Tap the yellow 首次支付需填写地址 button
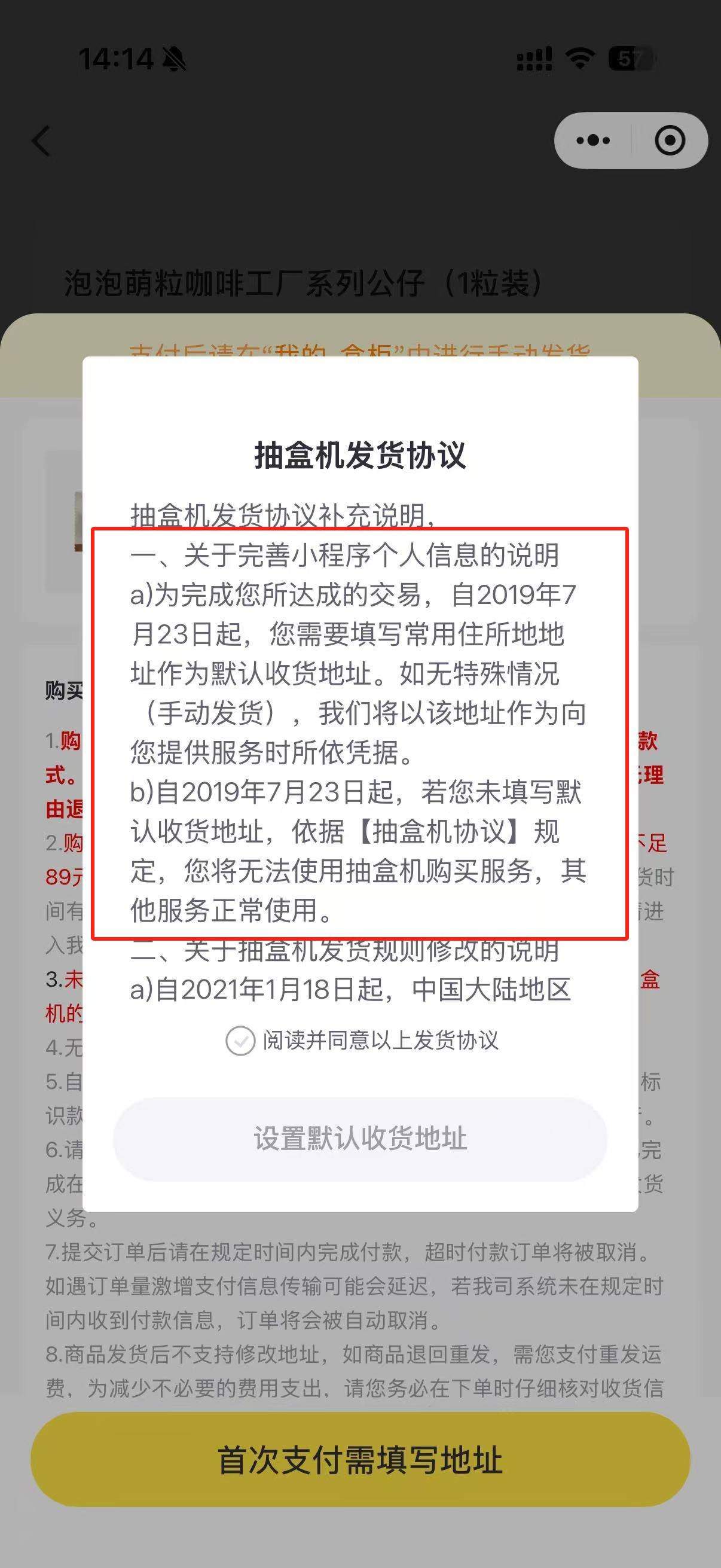This screenshot has height=1568, width=721. coord(360,1460)
